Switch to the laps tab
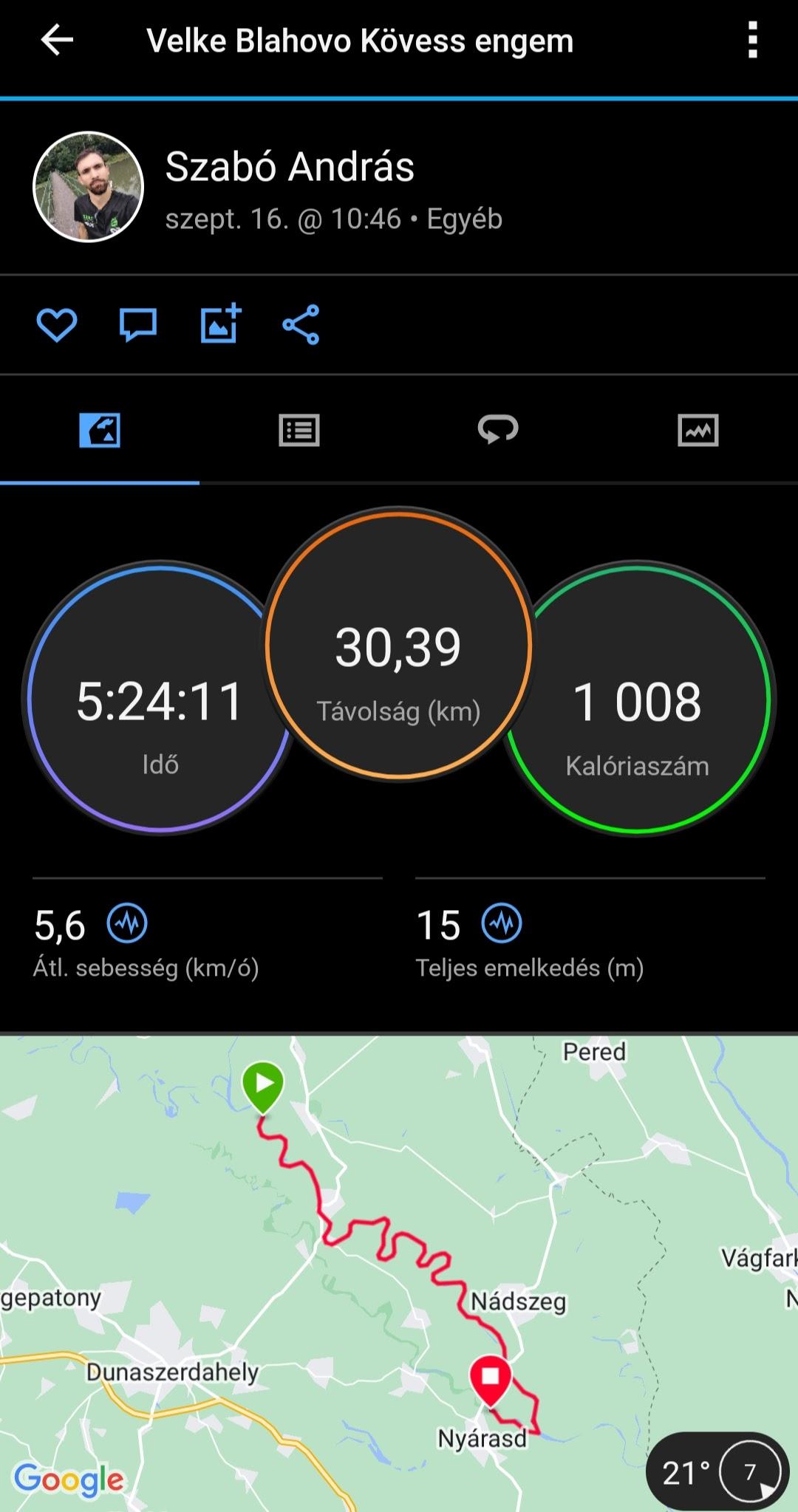 click(498, 430)
